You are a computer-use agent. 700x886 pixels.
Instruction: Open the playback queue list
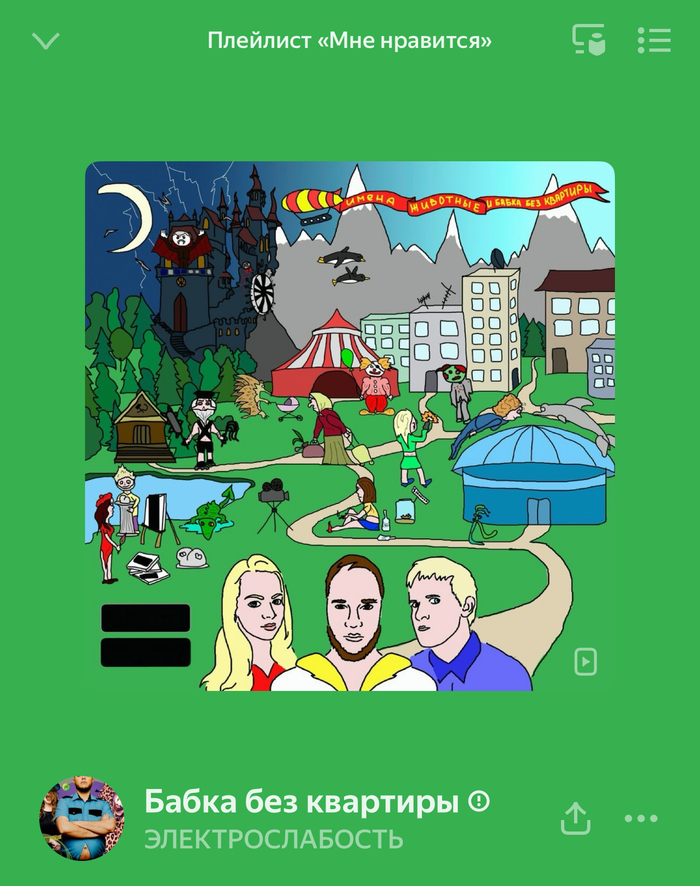(654, 40)
